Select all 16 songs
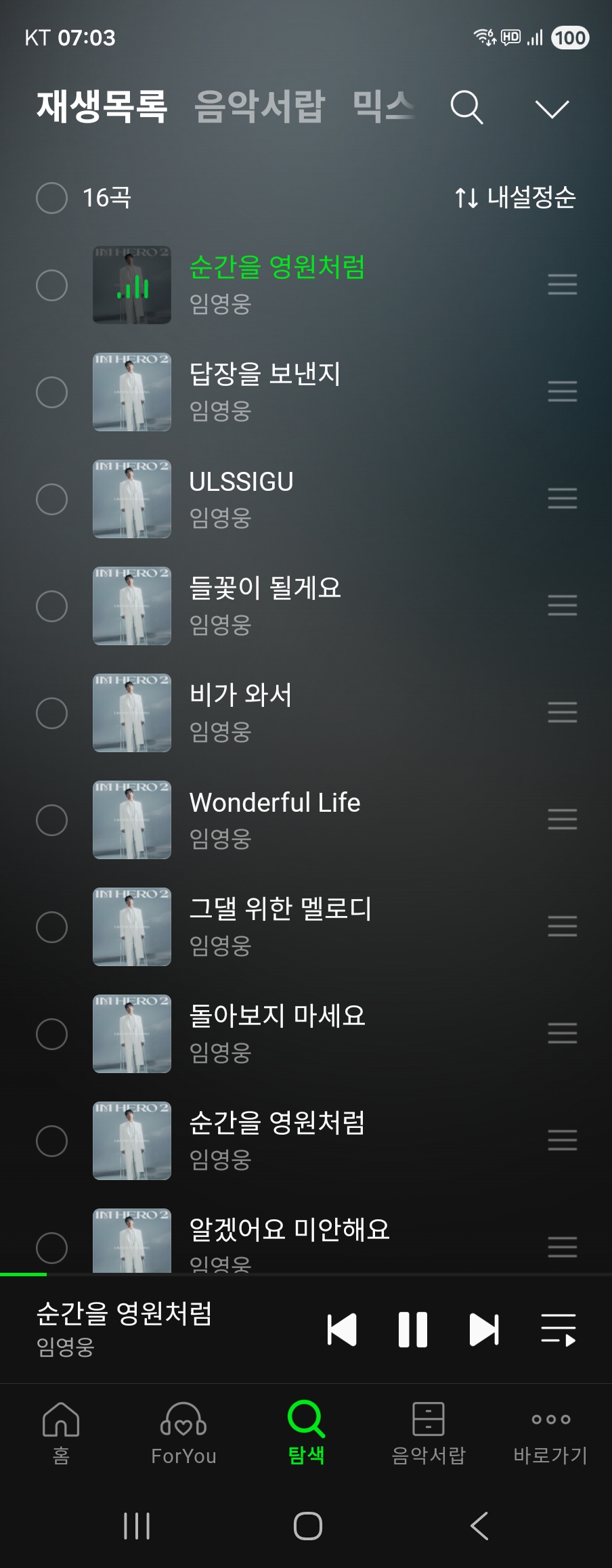The width and height of the screenshot is (612, 1568). tap(51, 198)
